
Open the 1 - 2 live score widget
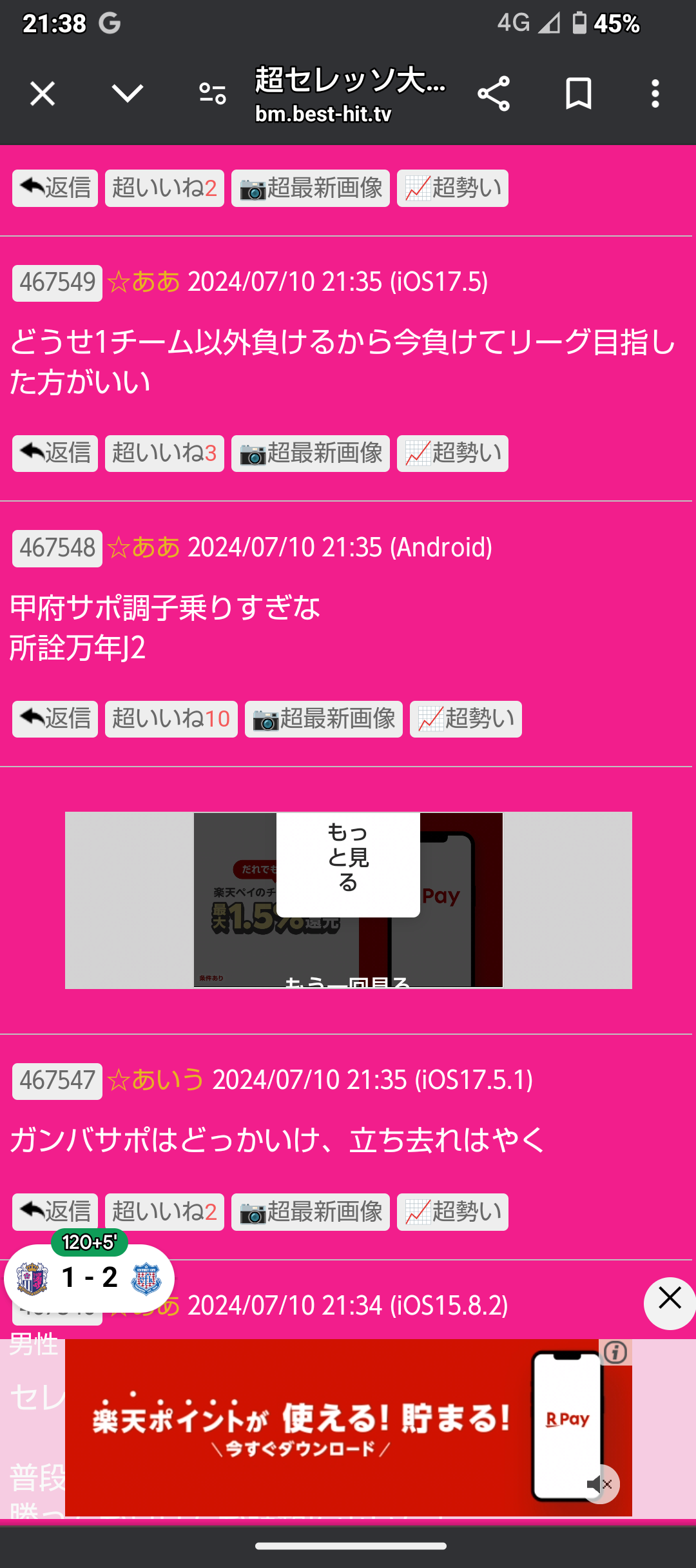click(90, 1278)
